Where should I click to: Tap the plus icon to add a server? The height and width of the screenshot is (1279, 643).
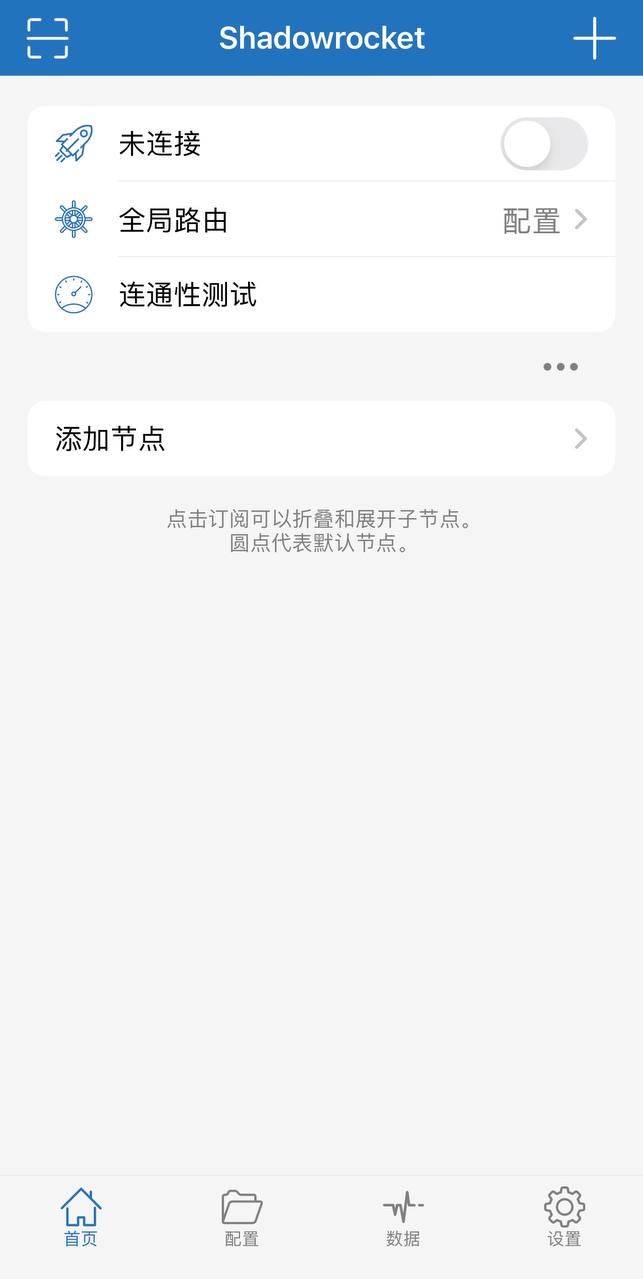(594, 38)
